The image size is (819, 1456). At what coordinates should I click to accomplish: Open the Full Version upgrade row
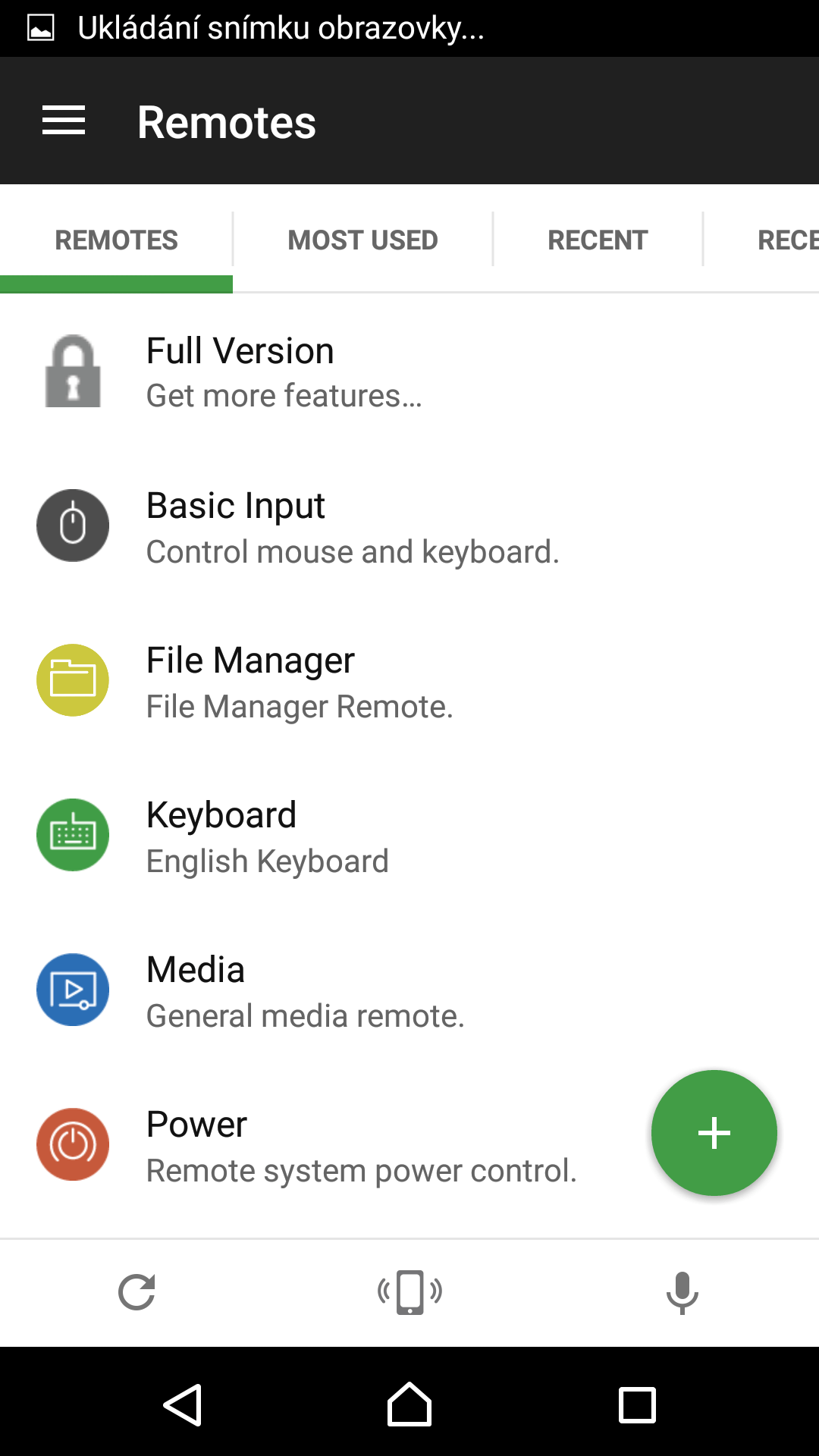[409, 372]
